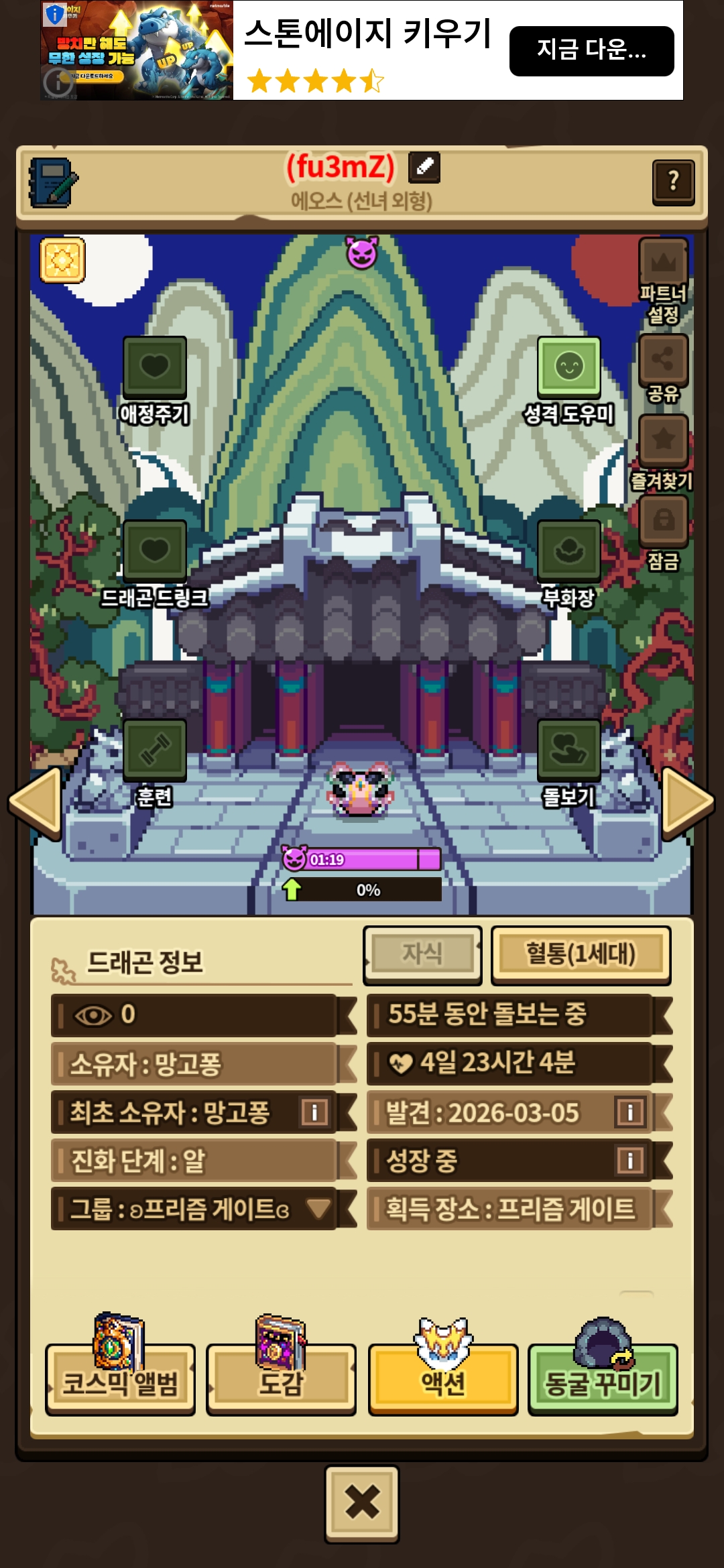The height and width of the screenshot is (1568, 724).
Task: Lock the dragon with 잠금
Action: [663, 521]
